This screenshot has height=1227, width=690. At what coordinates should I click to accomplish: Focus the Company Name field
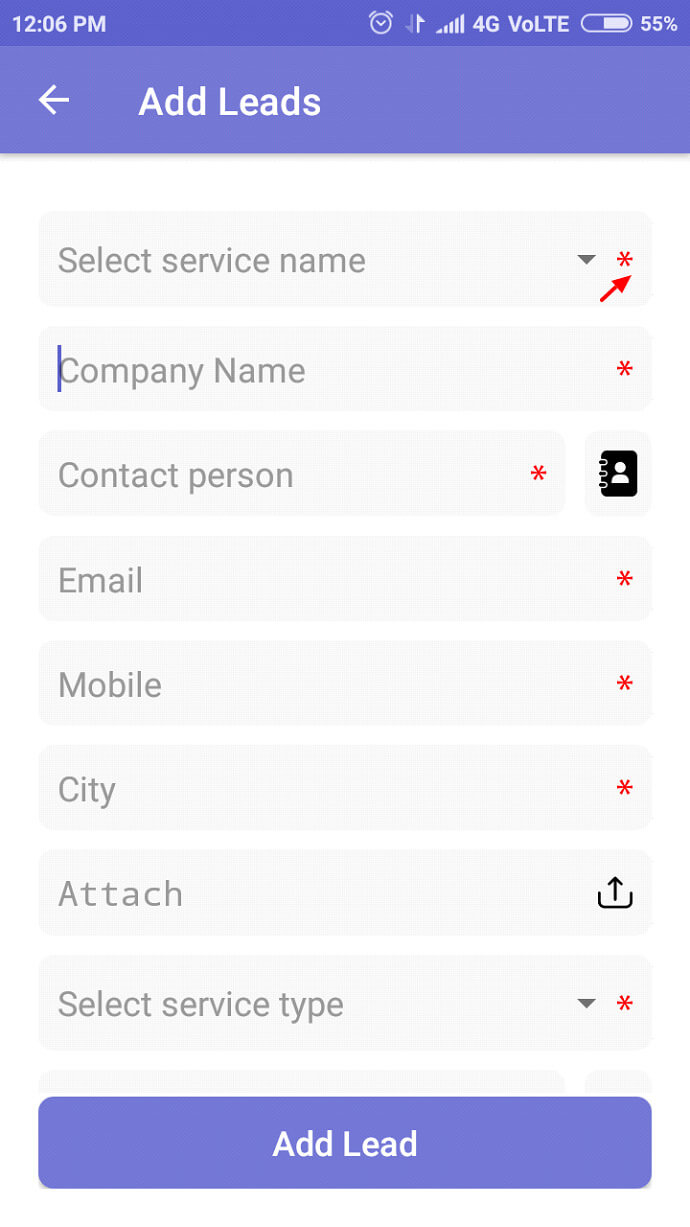pyautogui.click(x=345, y=369)
